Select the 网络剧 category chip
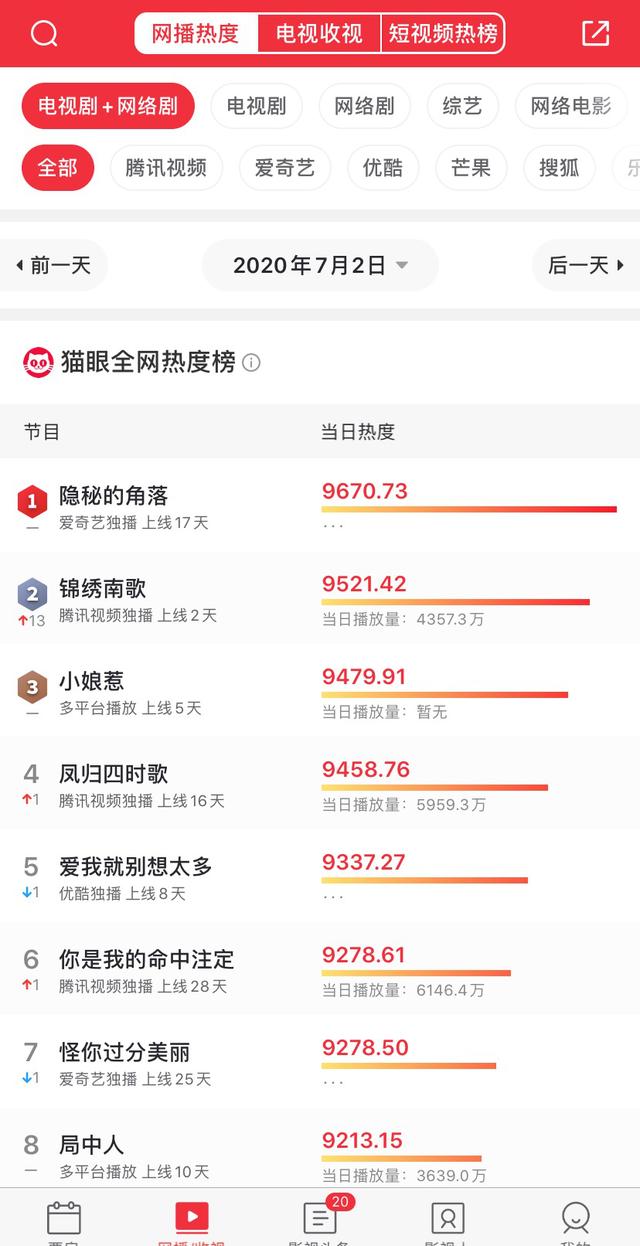640x1246 pixels. [364, 106]
